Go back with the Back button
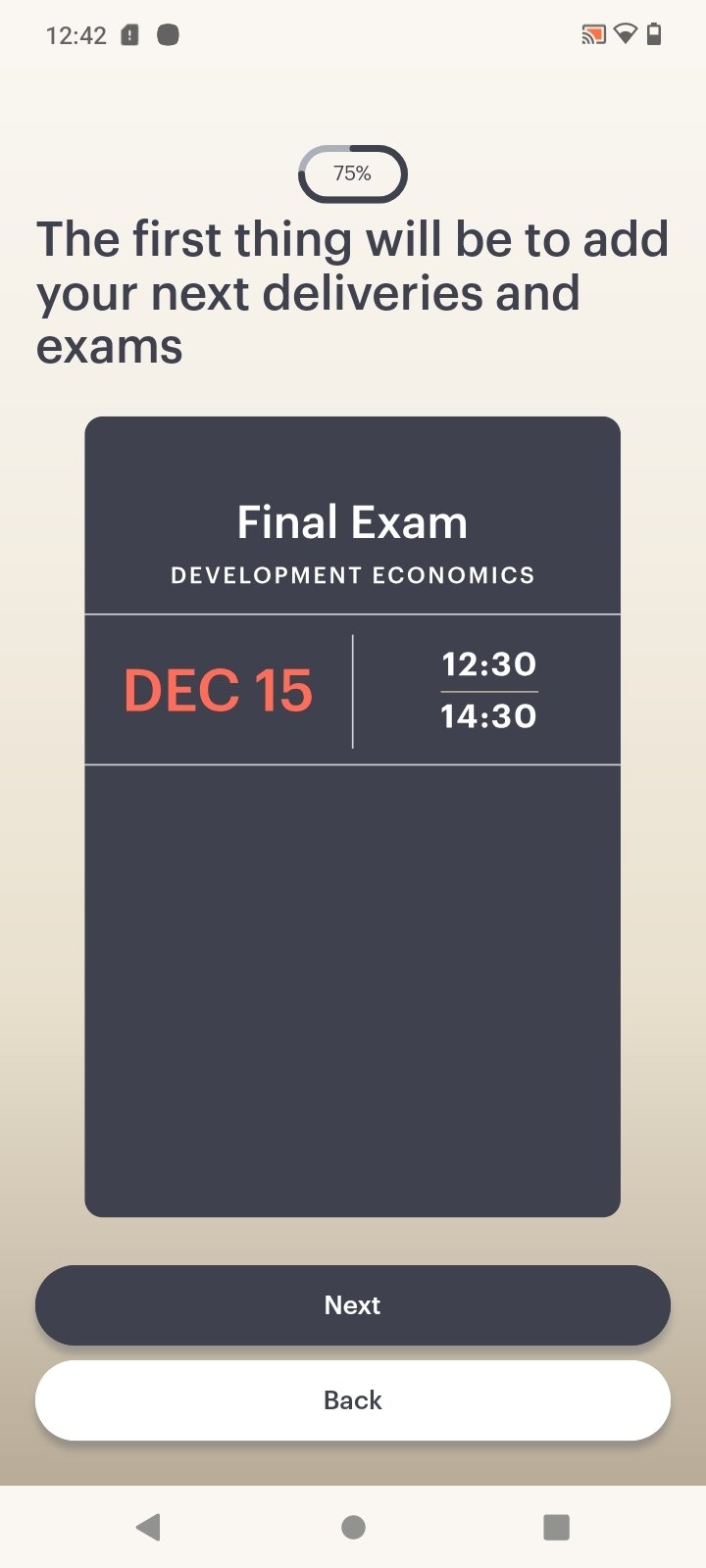The image size is (706, 1568). click(x=353, y=1399)
